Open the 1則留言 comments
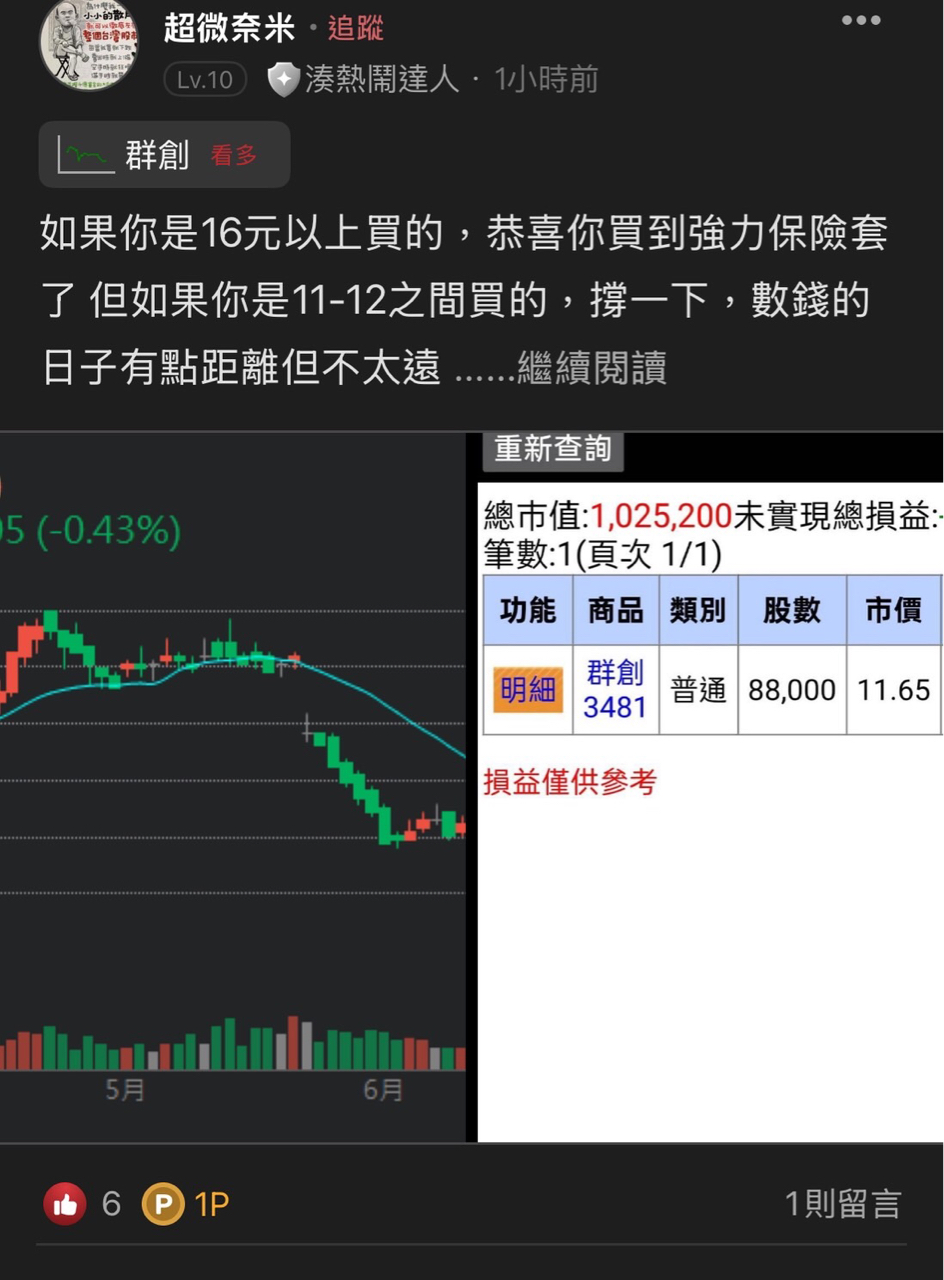The height and width of the screenshot is (1280, 944). tap(842, 1204)
